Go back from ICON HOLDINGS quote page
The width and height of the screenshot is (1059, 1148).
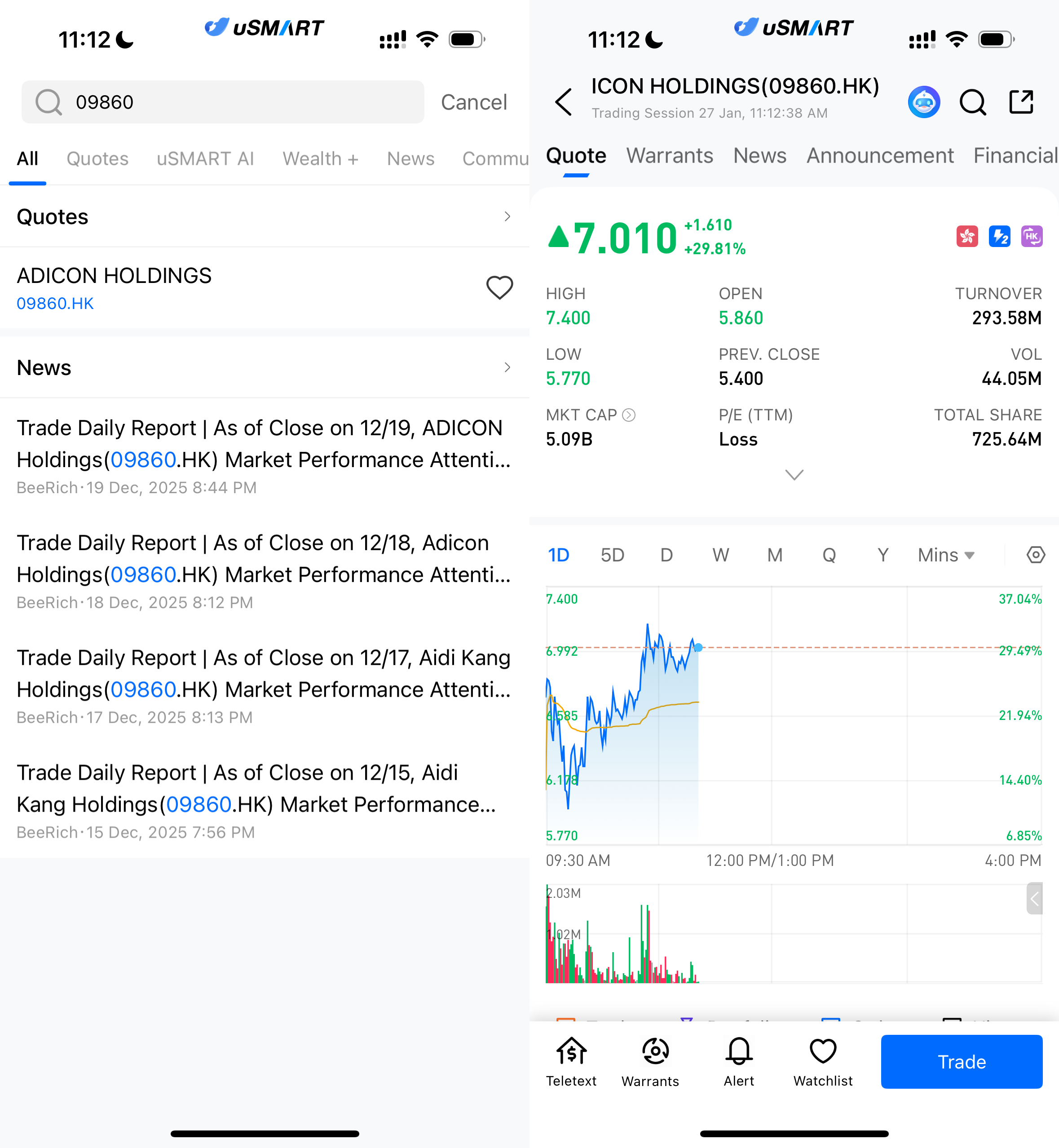coord(564,102)
